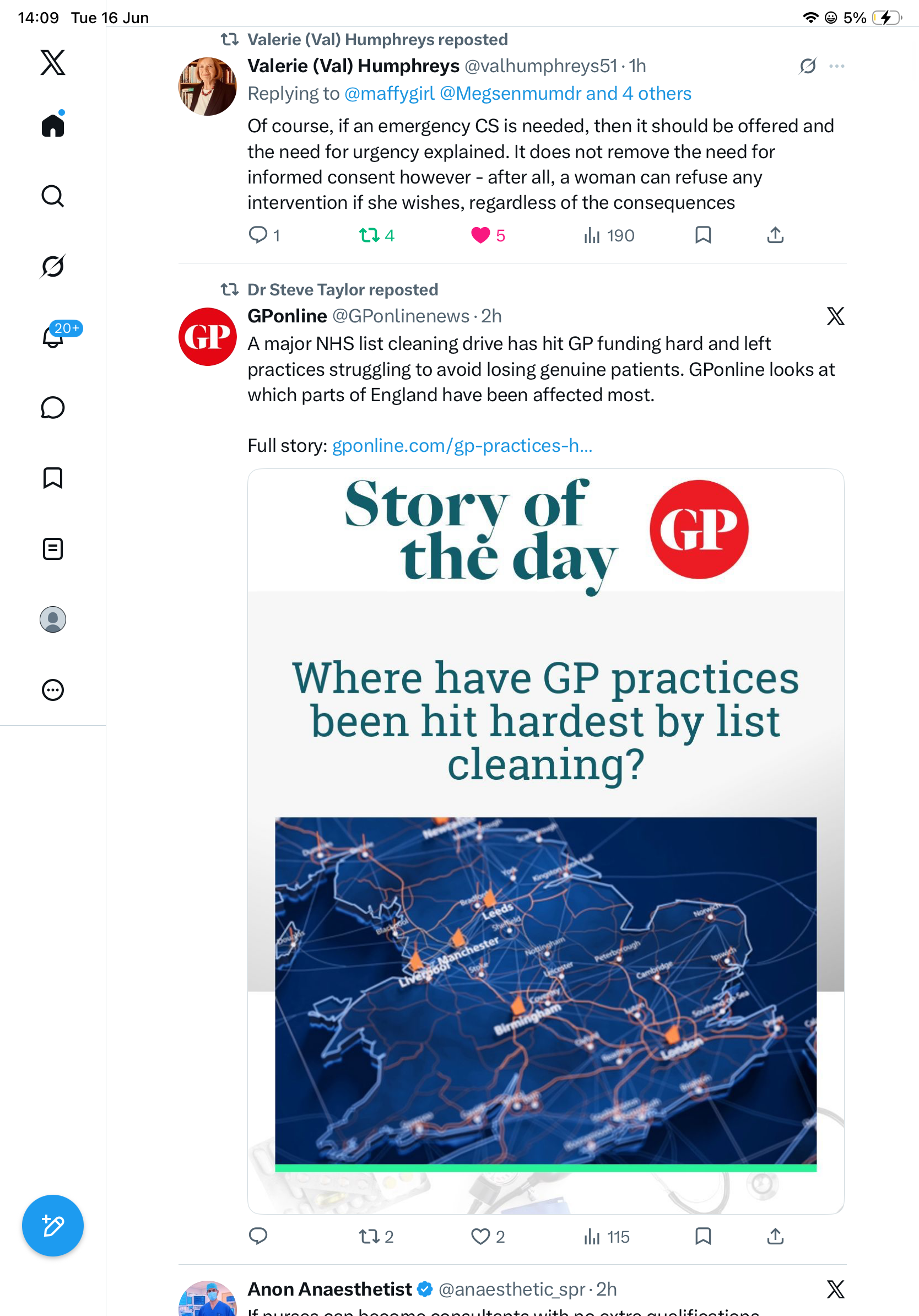919x1316 pixels.
Task: Bookmark Valerie Humphreys' post
Action: (x=703, y=235)
